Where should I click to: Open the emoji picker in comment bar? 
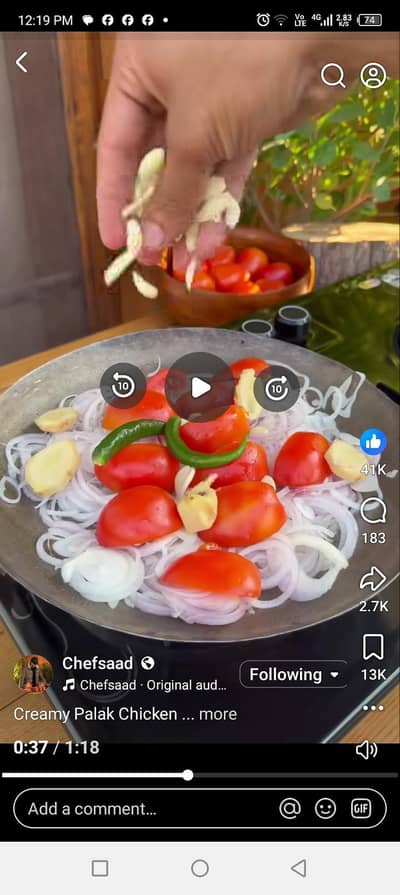tap(325, 809)
